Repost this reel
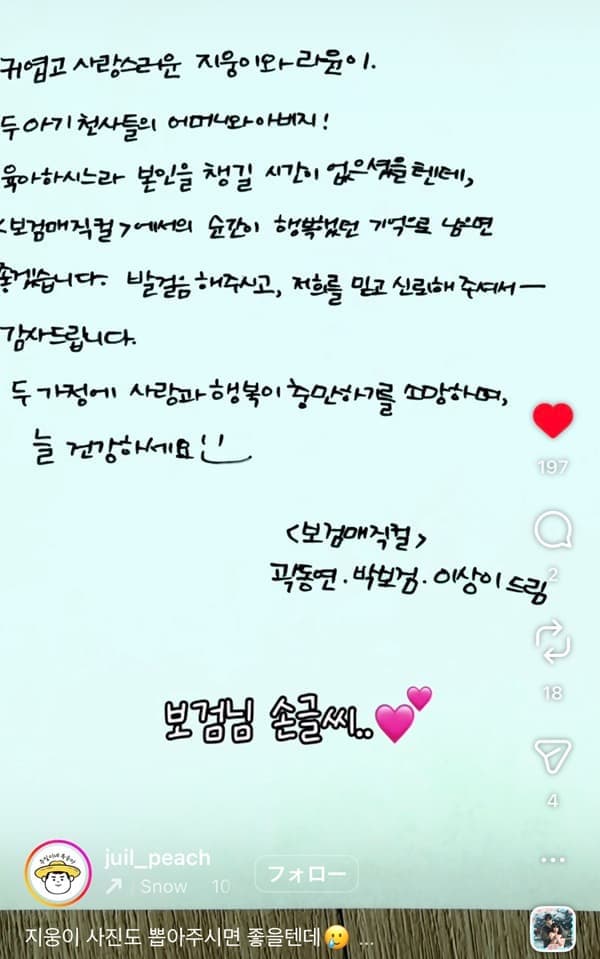 (x=552, y=643)
